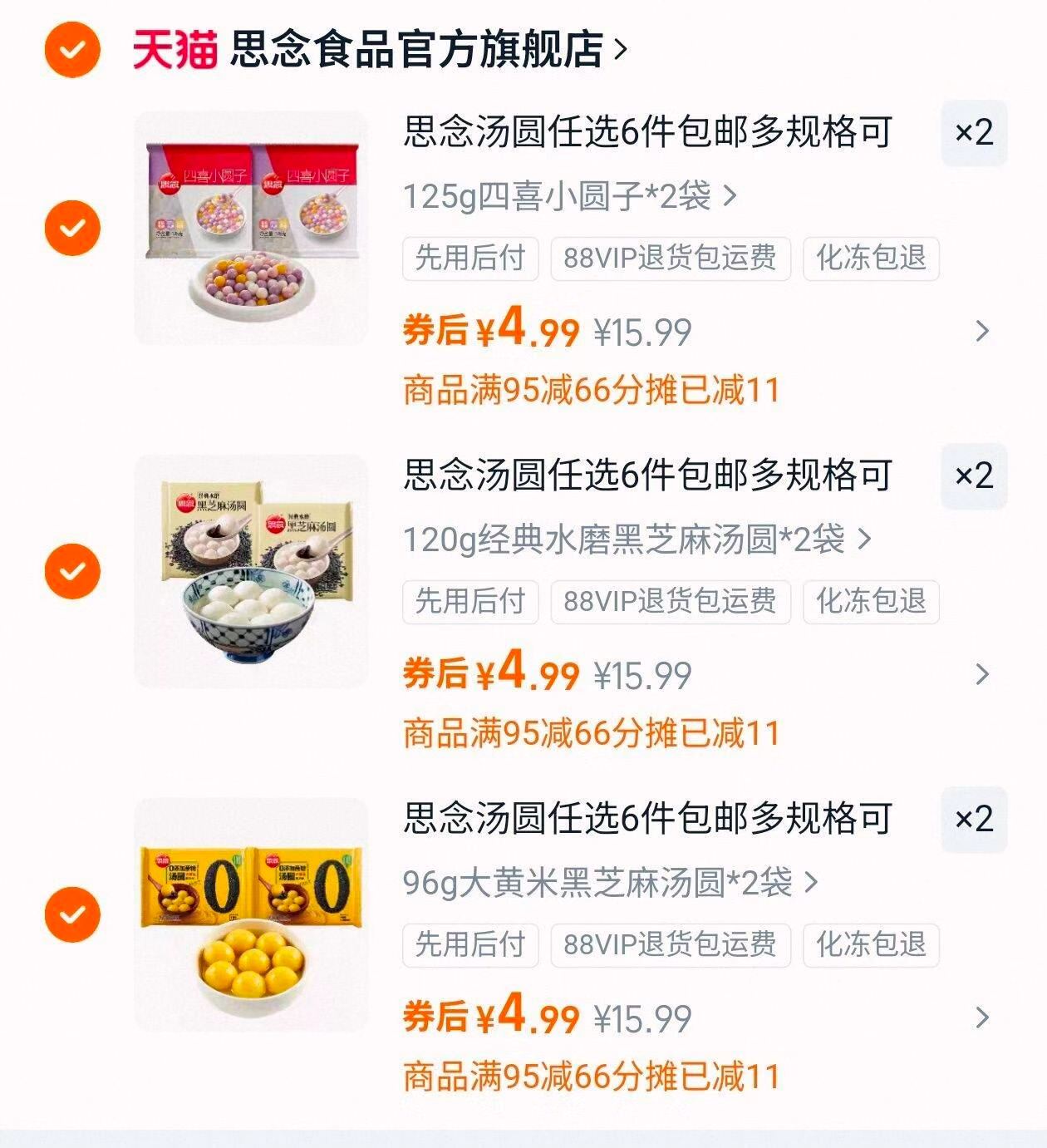The height and width of the screenshot is (1148, 1047).
Task: Open the 大黄米黑芝麻汤圆 product thumbnail
Action: (252, 914)
